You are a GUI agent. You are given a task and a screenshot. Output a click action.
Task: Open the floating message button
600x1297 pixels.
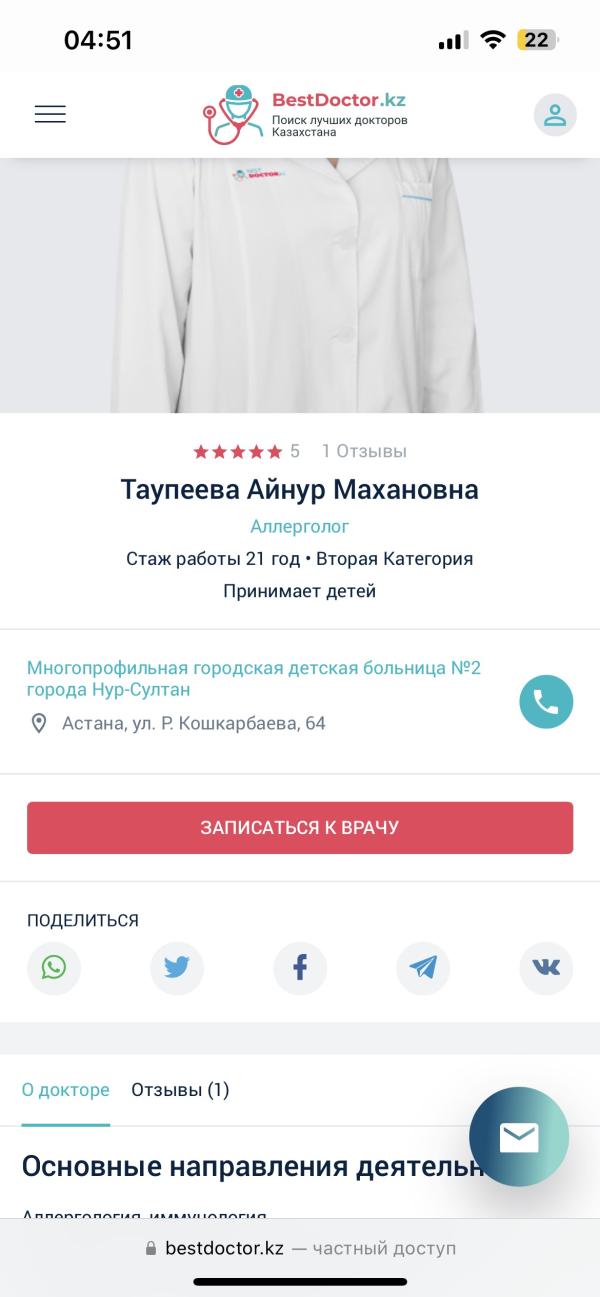click(x=519, y=1136)
